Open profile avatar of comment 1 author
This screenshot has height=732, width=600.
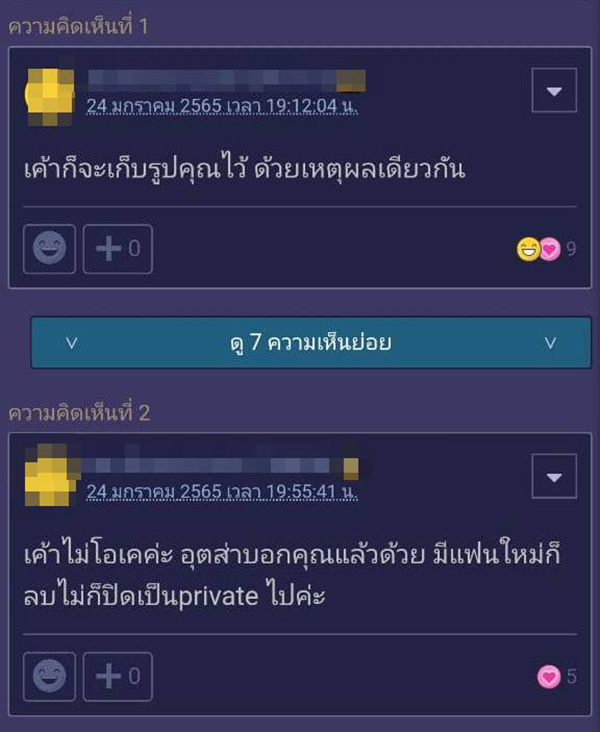pos(48,91)
